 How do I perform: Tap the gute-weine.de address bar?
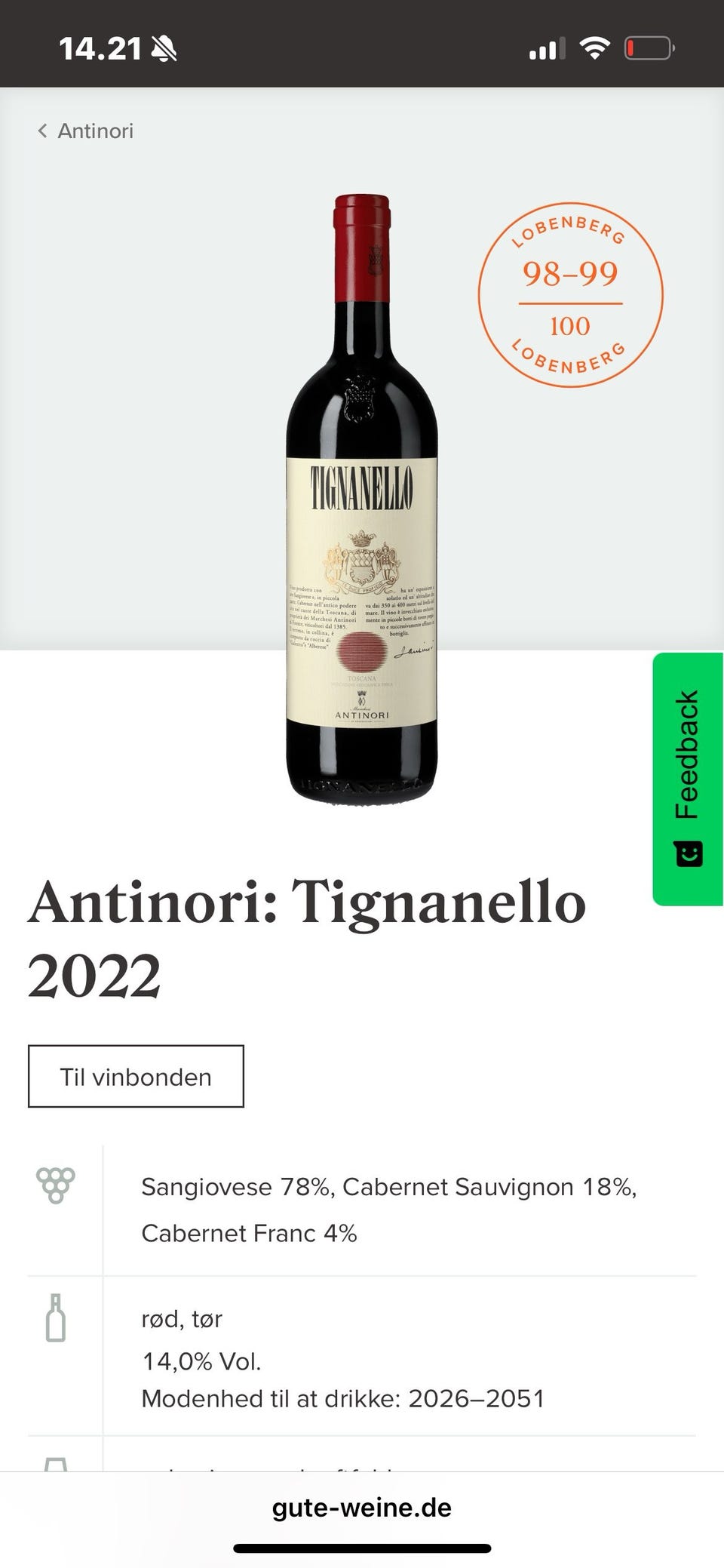[x=362, y=1508]
